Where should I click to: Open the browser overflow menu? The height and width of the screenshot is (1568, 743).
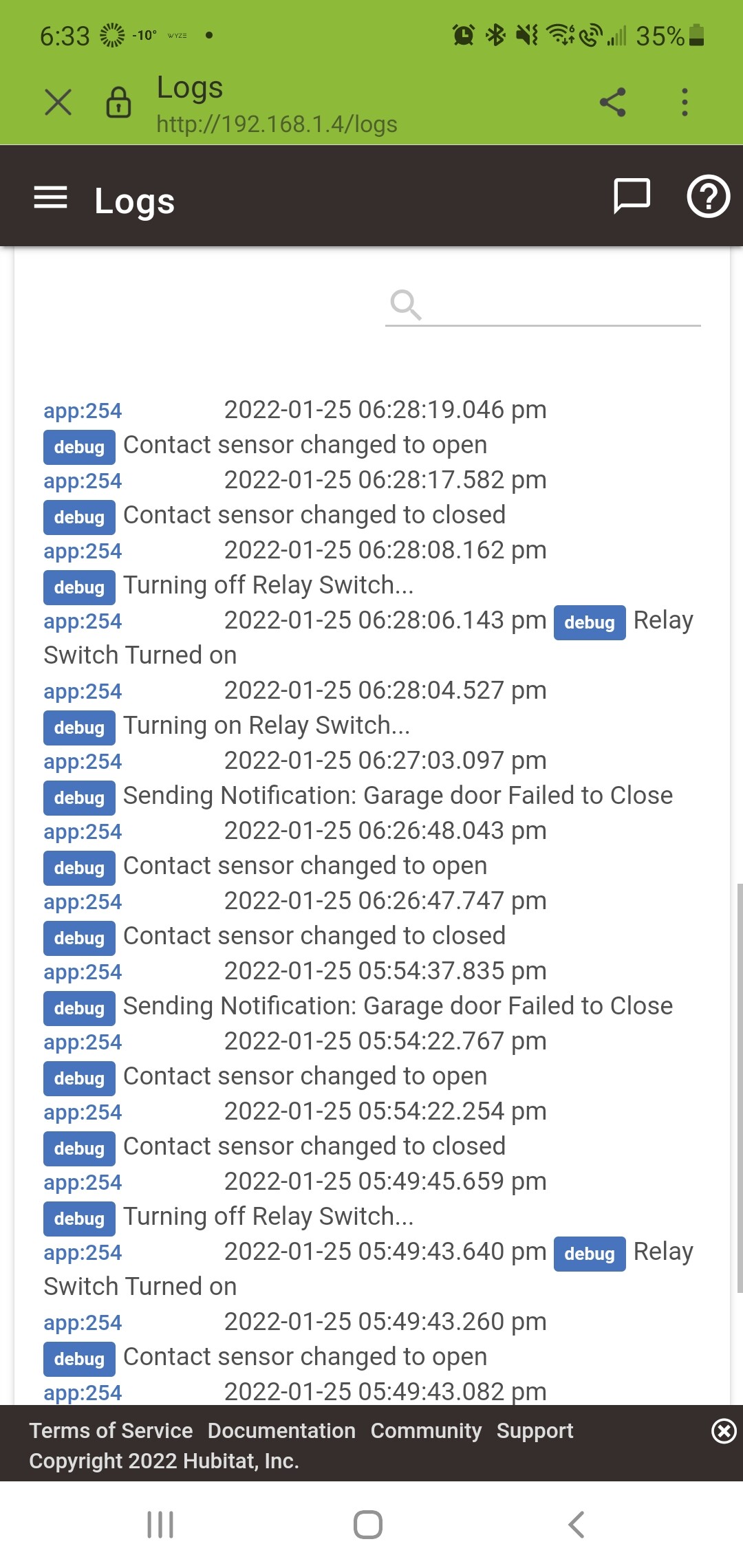685,102
